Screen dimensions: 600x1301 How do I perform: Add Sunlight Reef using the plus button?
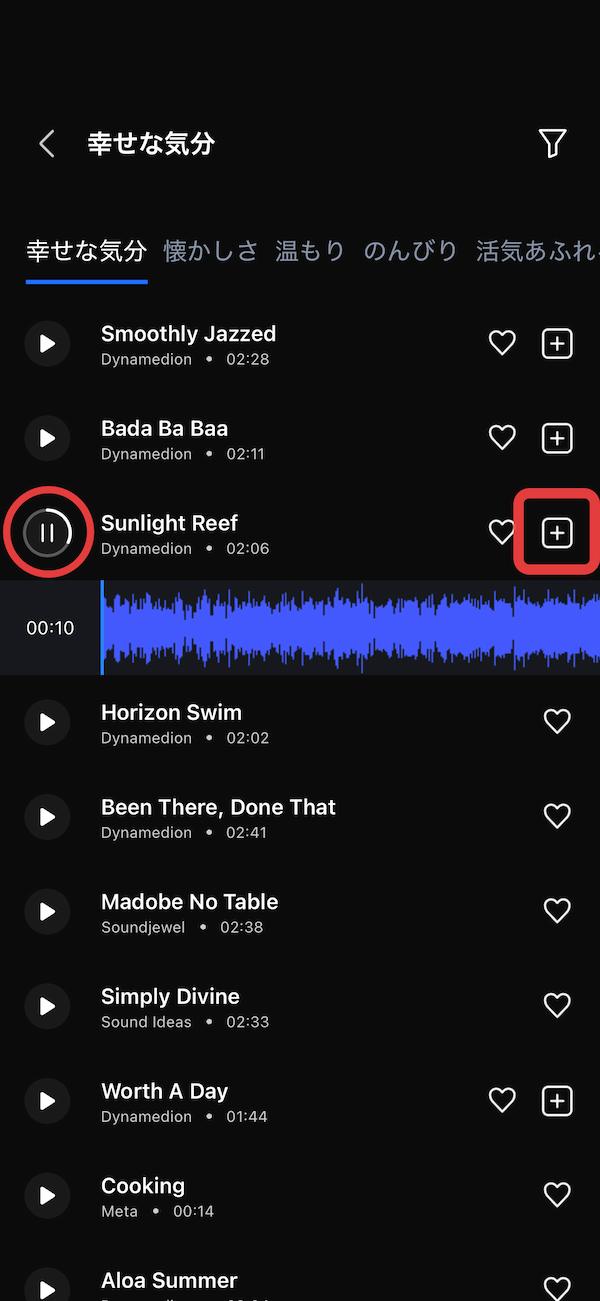click(x=557, y=533)
